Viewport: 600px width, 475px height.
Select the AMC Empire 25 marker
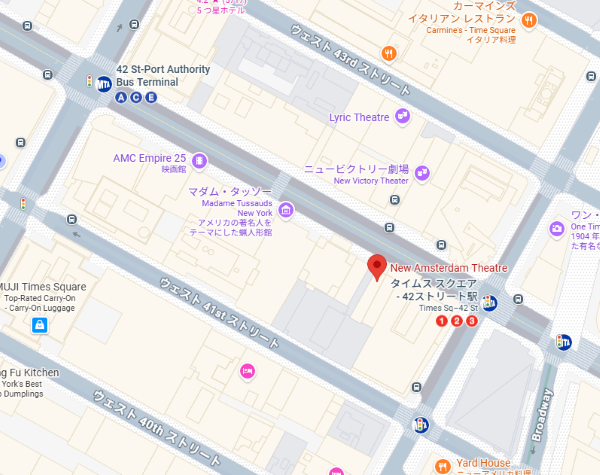click(200, 159)
